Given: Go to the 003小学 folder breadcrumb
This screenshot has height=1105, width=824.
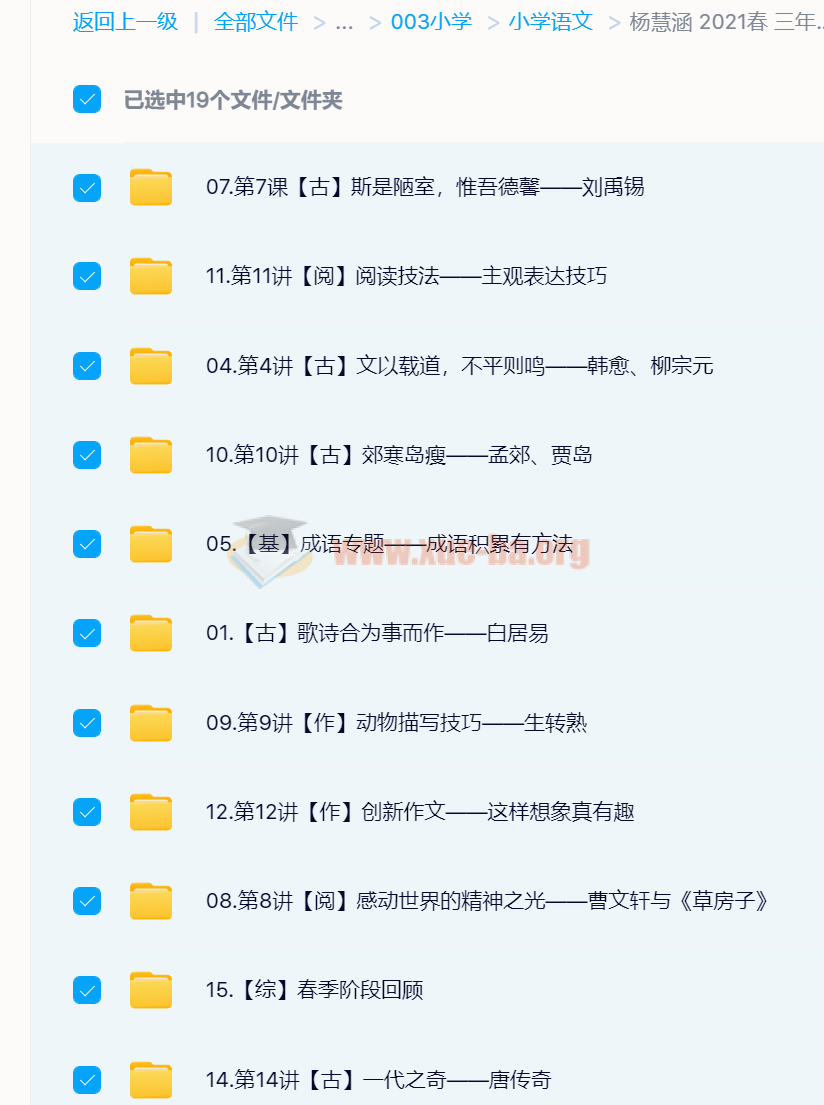Looking at the screenshot, I should [x=430, y=22].
